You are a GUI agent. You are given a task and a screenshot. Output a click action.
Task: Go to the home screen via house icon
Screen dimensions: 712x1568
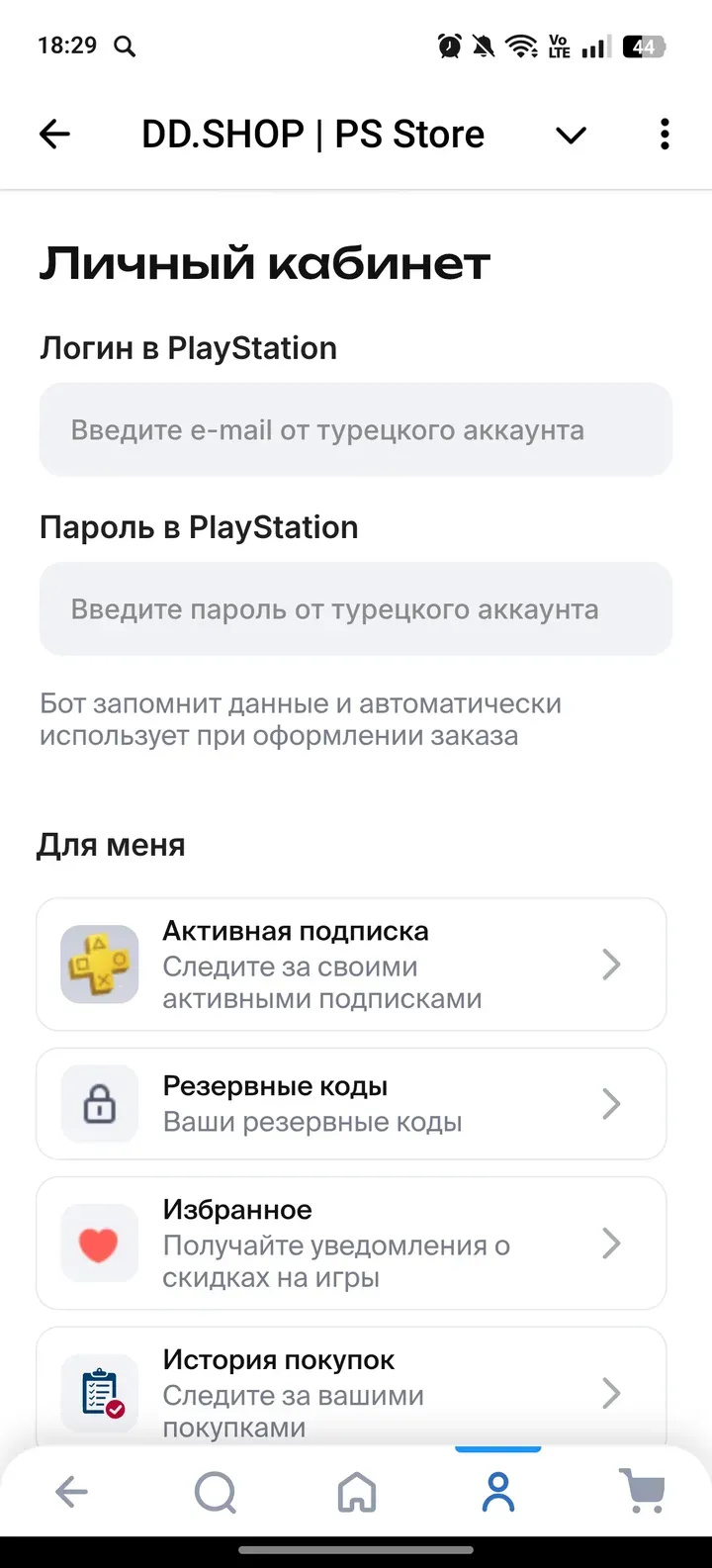[x=356, y=1492]
